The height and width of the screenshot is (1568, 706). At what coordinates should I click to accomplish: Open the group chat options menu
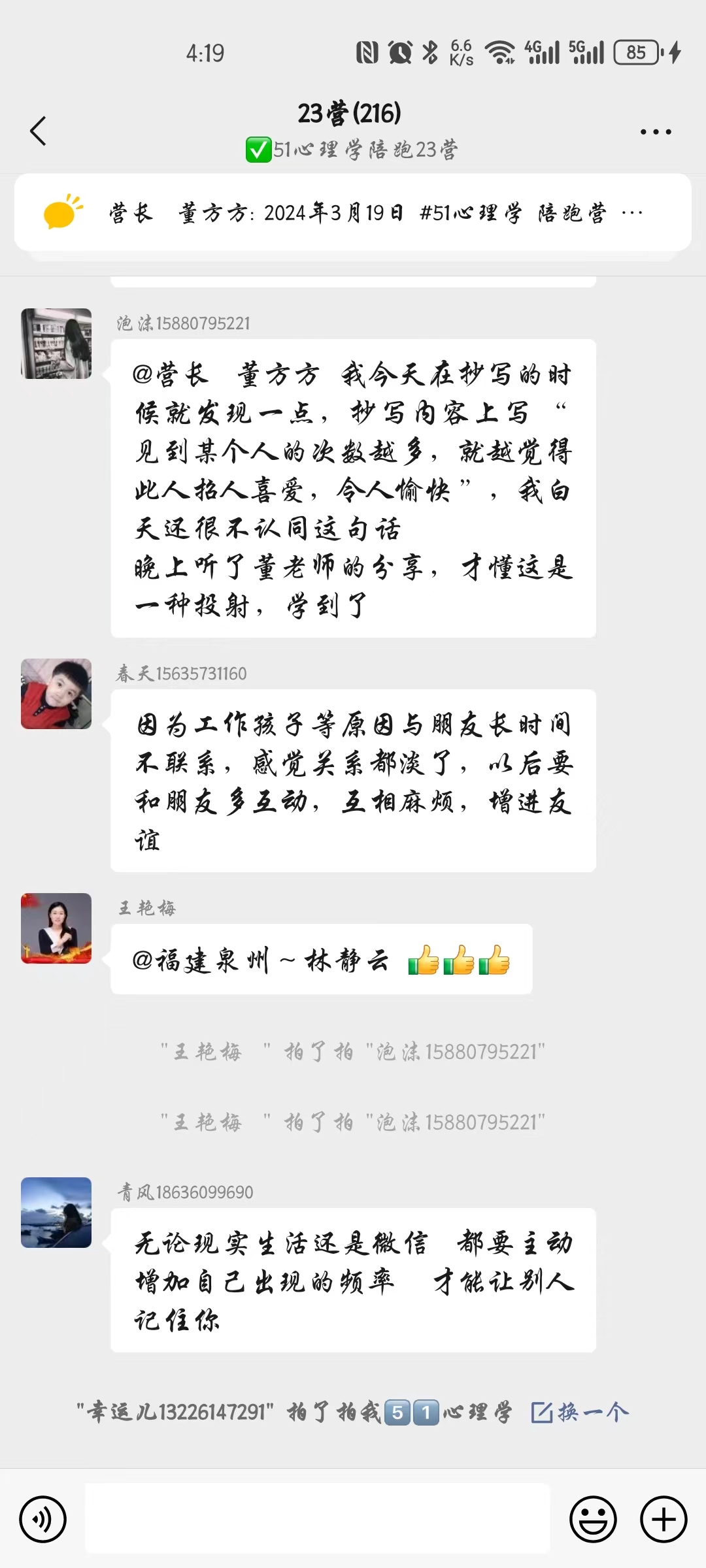pyautogui.click(x=655, y=132)
